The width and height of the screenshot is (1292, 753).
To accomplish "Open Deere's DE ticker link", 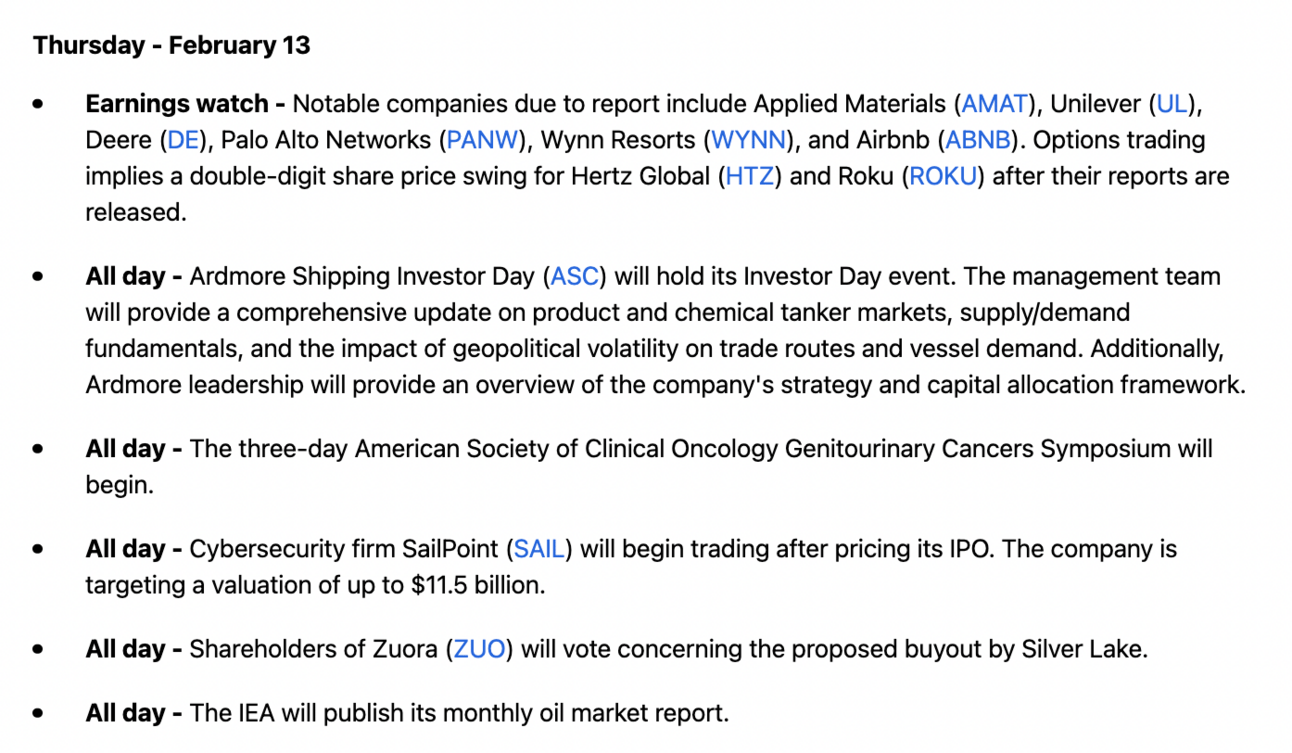I will tap(183, 140).
